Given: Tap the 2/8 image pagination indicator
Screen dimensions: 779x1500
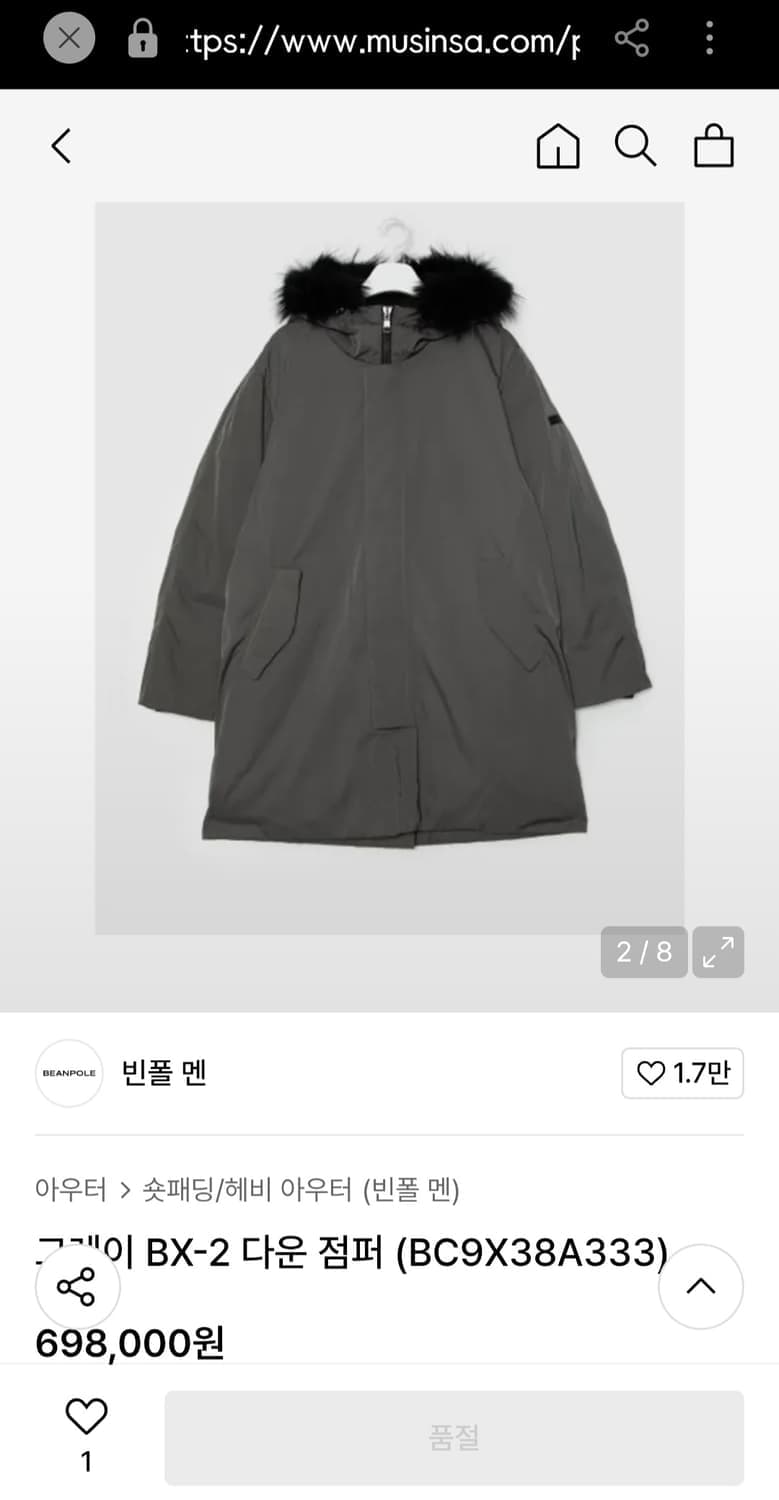Looking at the screenshot, I should [x=643, y=952].
